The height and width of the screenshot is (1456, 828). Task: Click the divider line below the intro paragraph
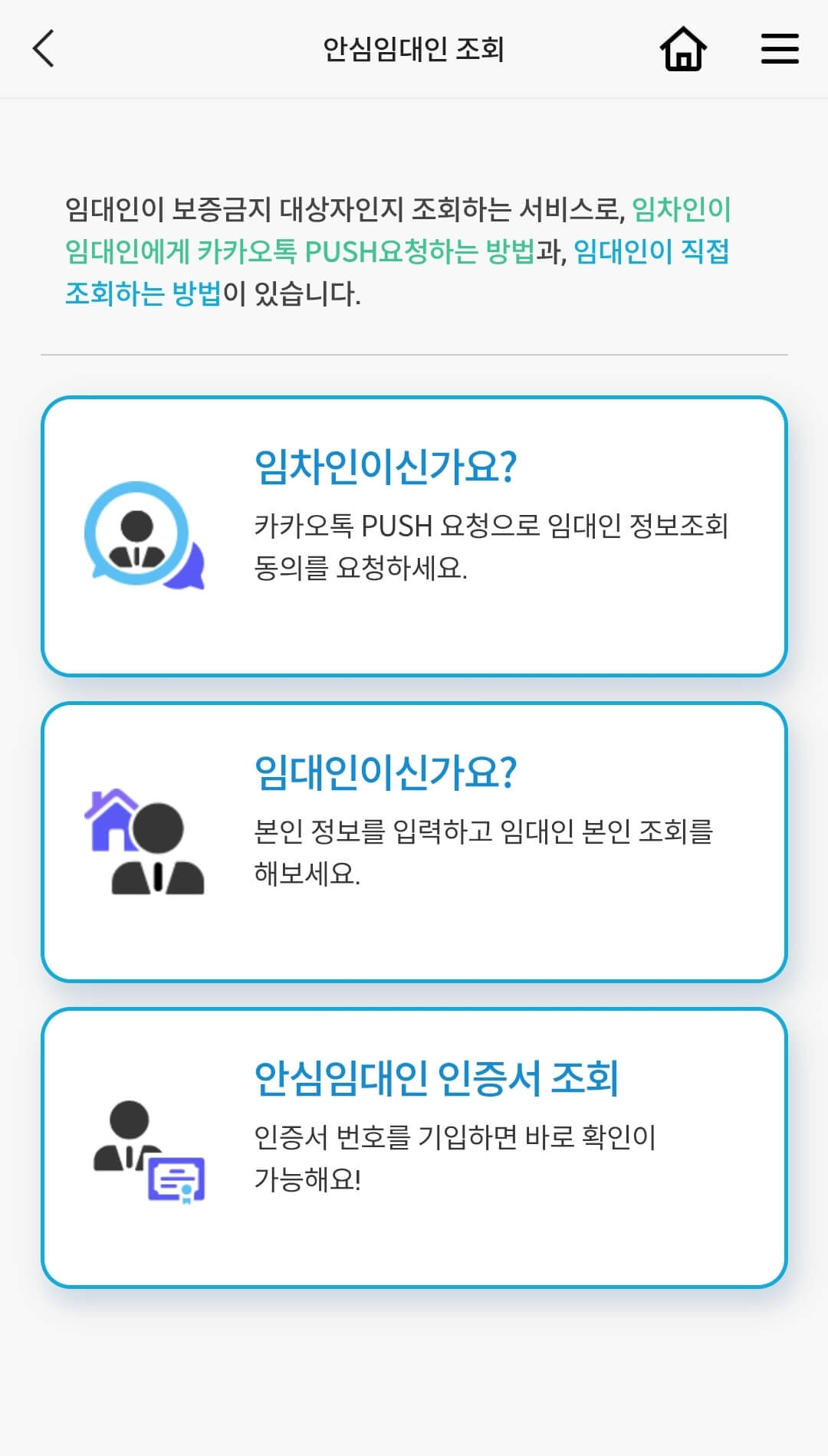coord(414,353)
